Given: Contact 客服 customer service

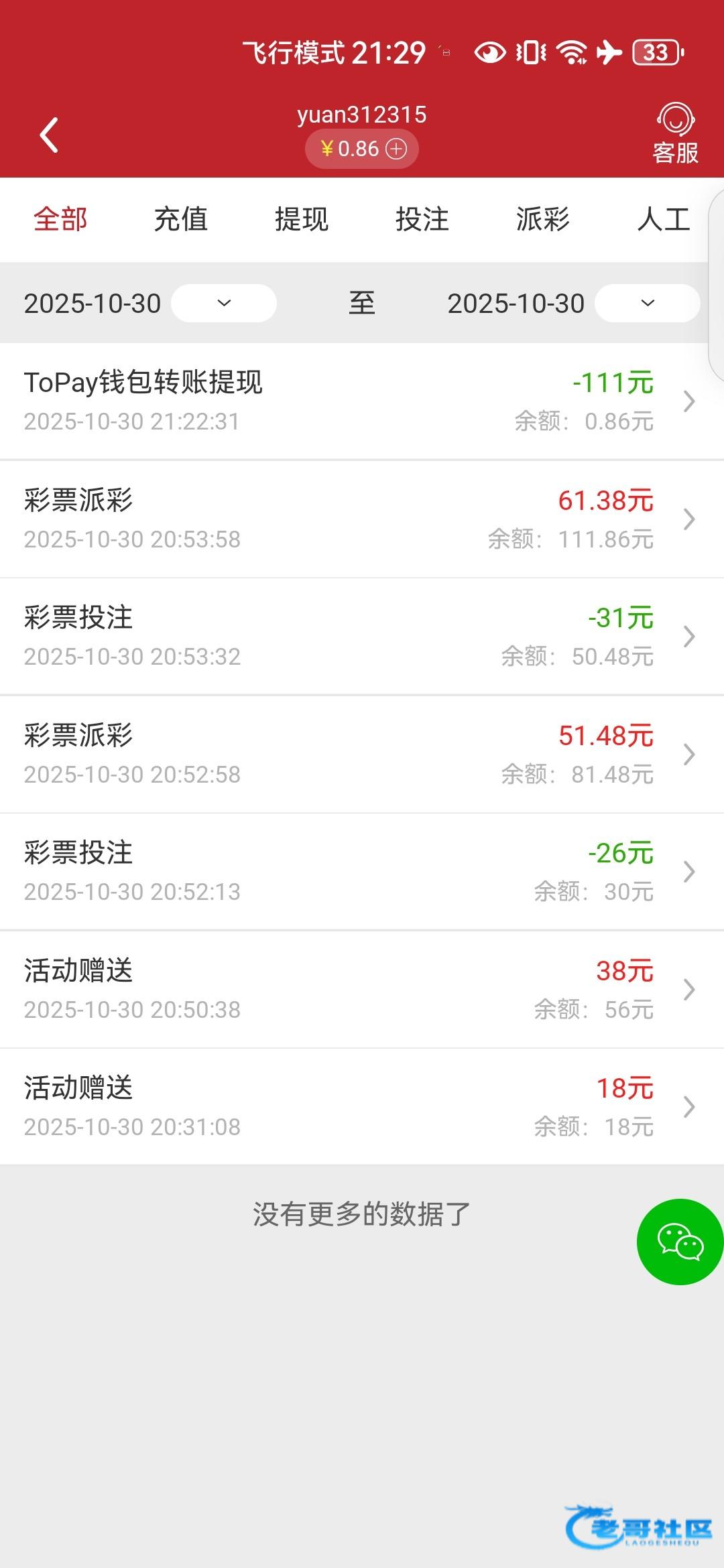Looking at the screenshot, I should [x=675, y=134].
